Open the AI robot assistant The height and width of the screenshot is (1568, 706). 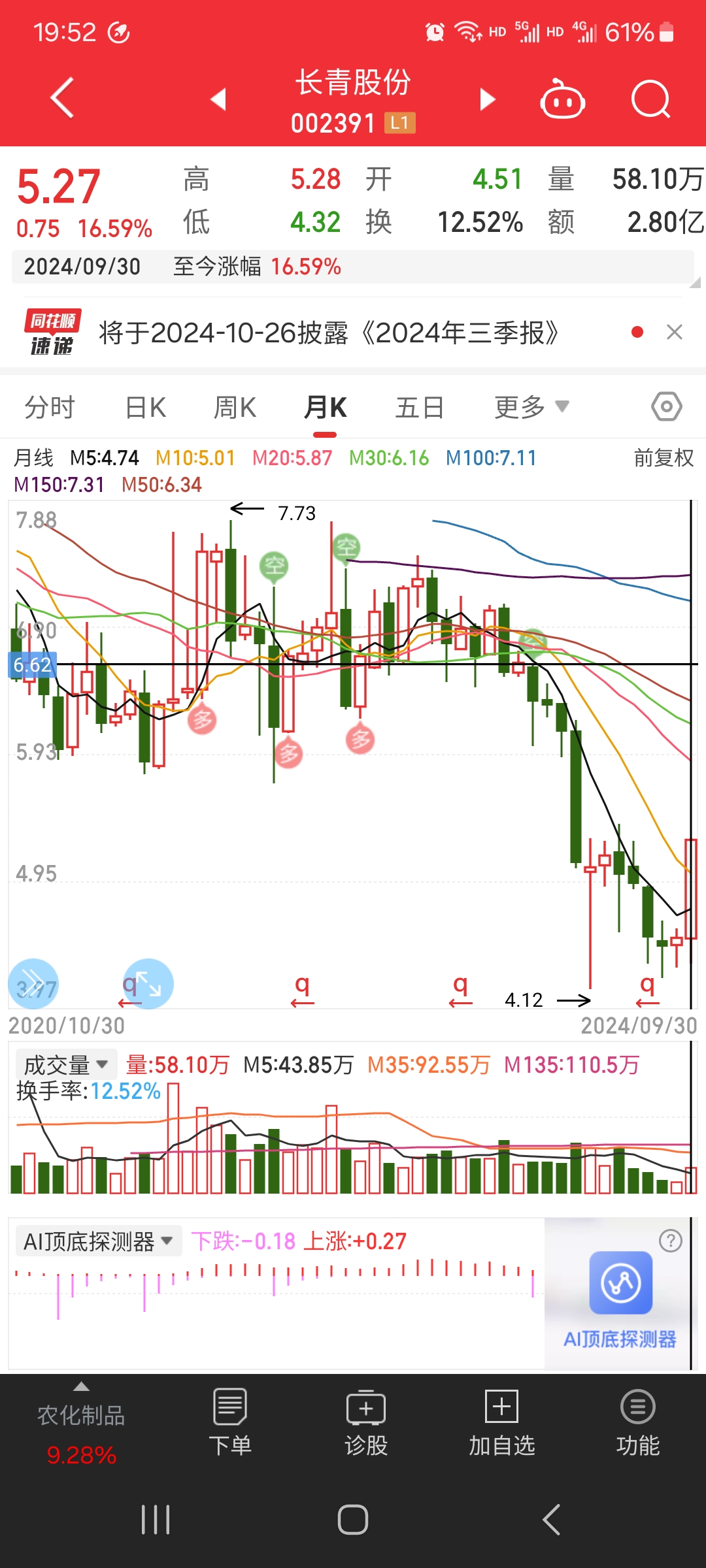pos(562,100)
